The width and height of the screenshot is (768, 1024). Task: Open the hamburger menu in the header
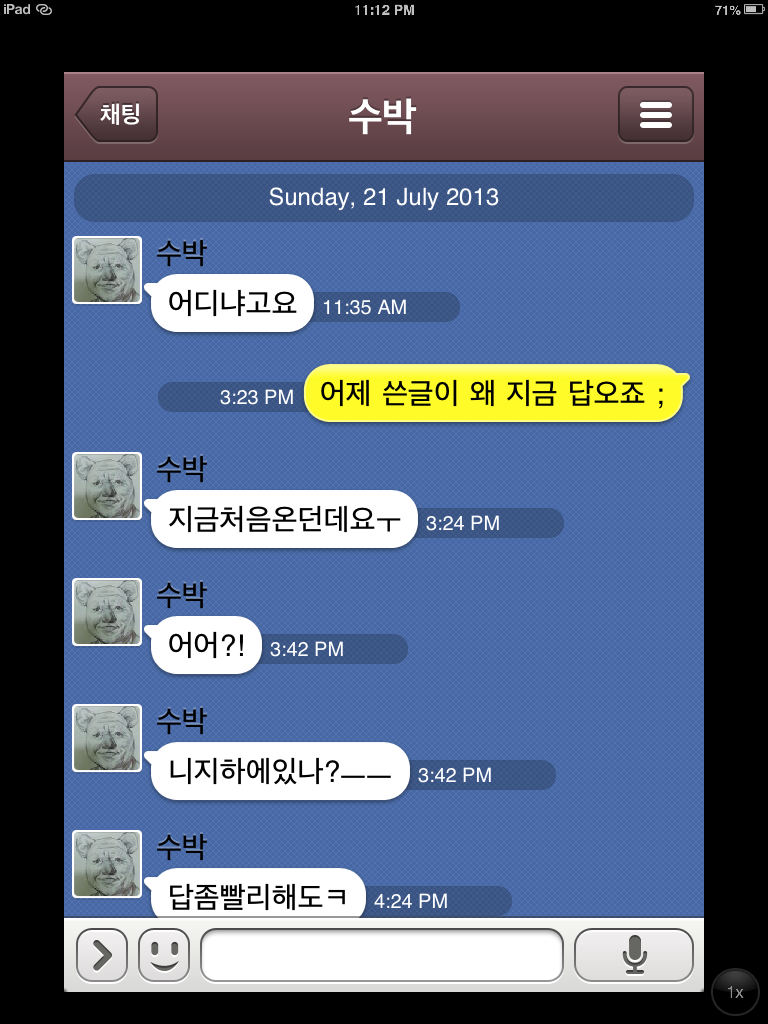click(x=655, y=115)
